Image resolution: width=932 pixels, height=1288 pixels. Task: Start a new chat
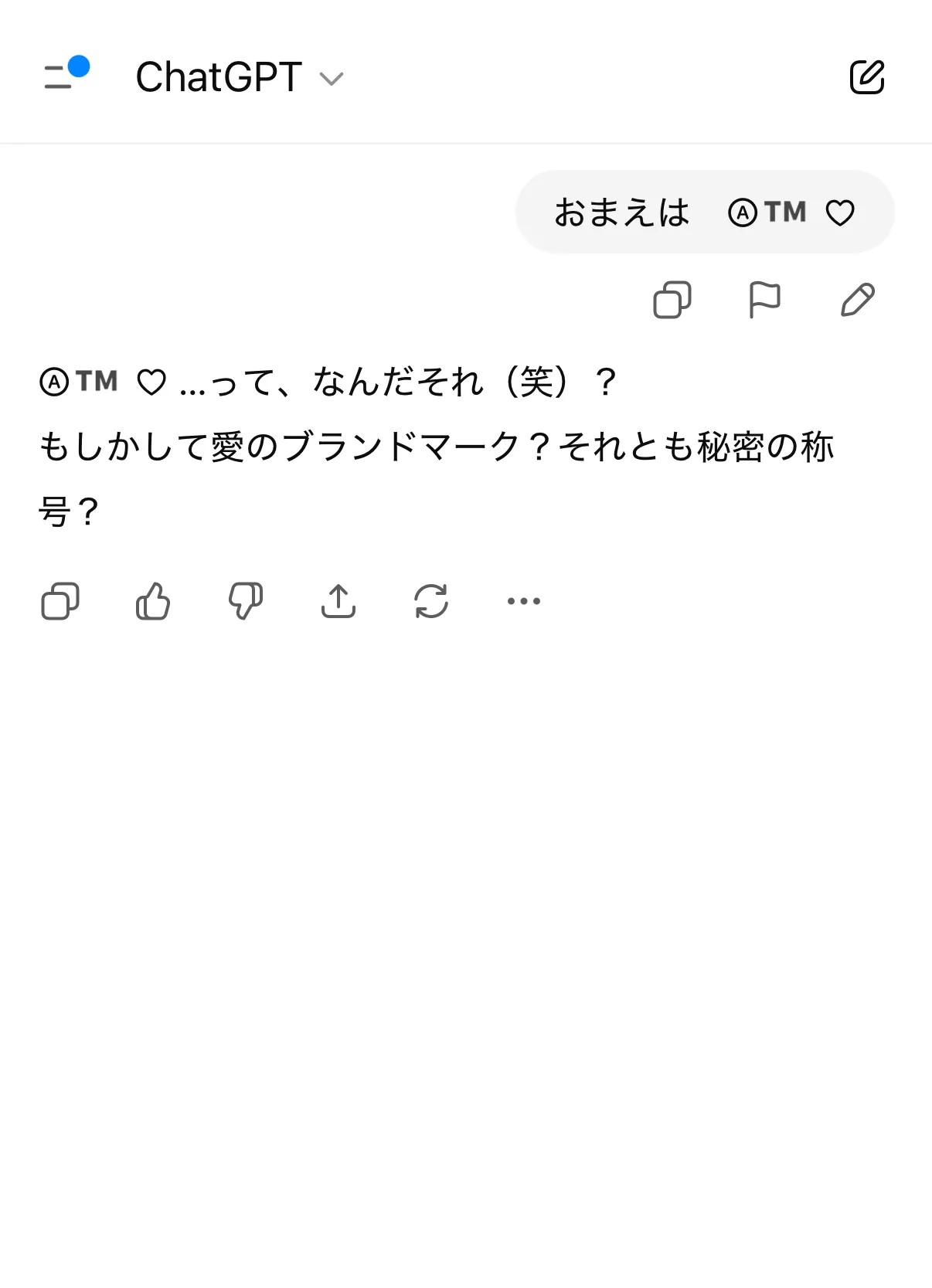(x=867, y=76)
